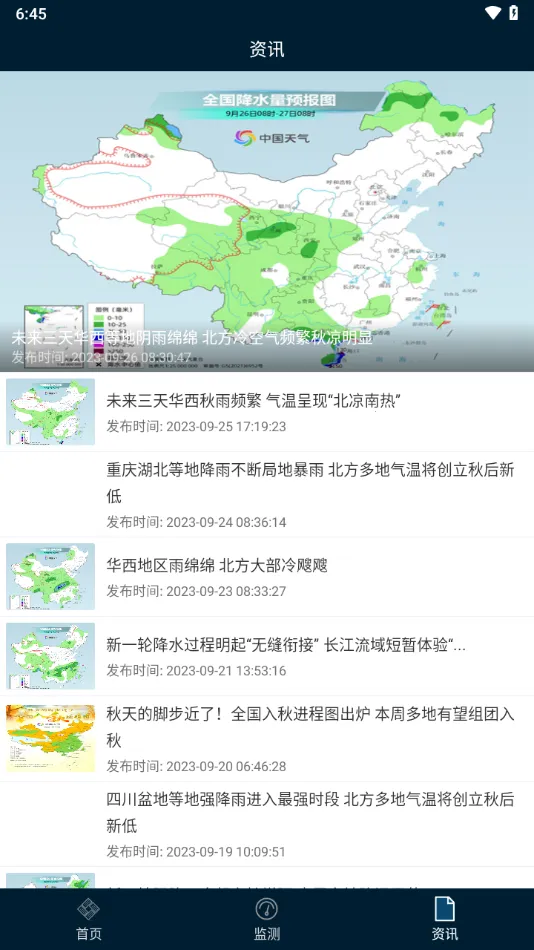Screen dimensions: 534x950
Task: Open the article 重庆湖北等地降雨不断
Action: pos(267,494)
